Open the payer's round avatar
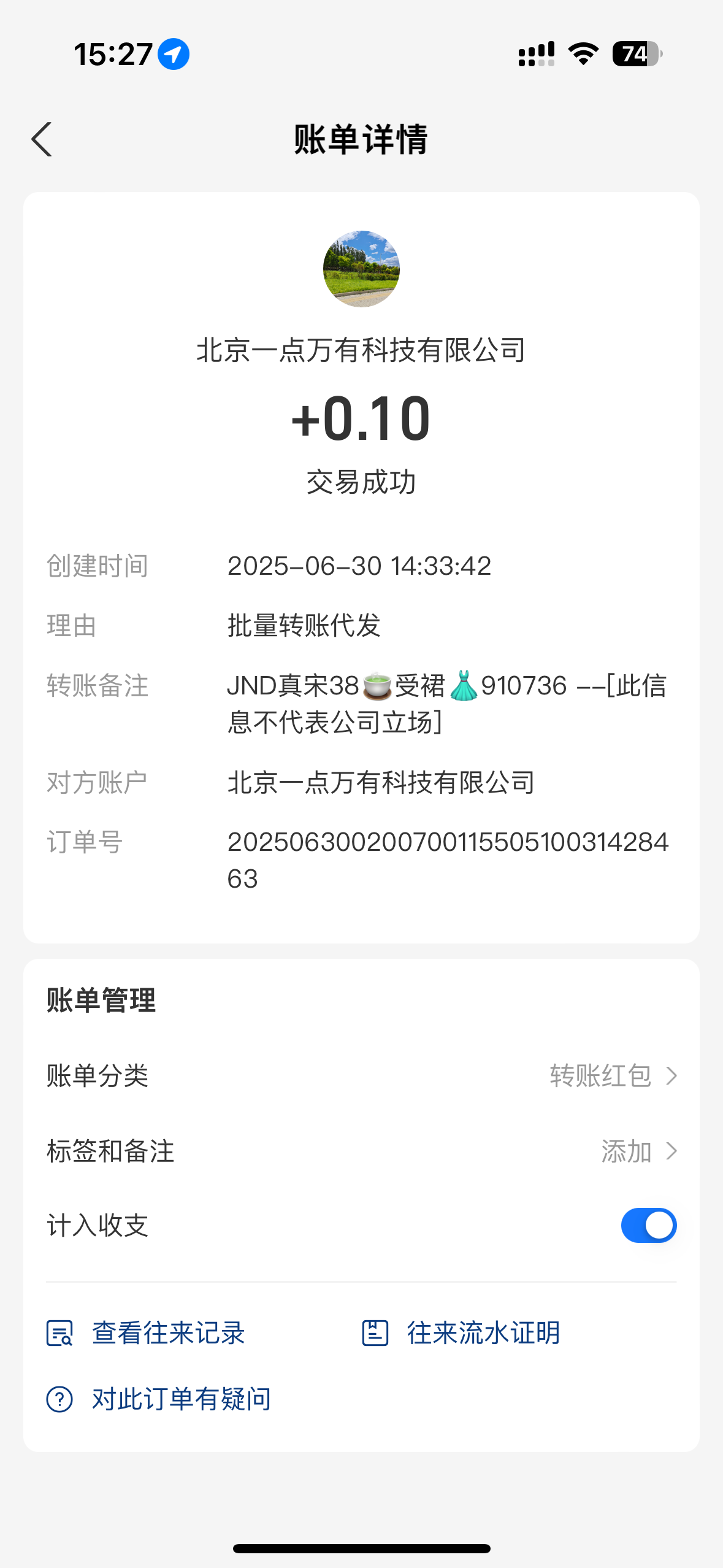The width and height of the screenshot is (723, 1568). (x=361, y=269)
